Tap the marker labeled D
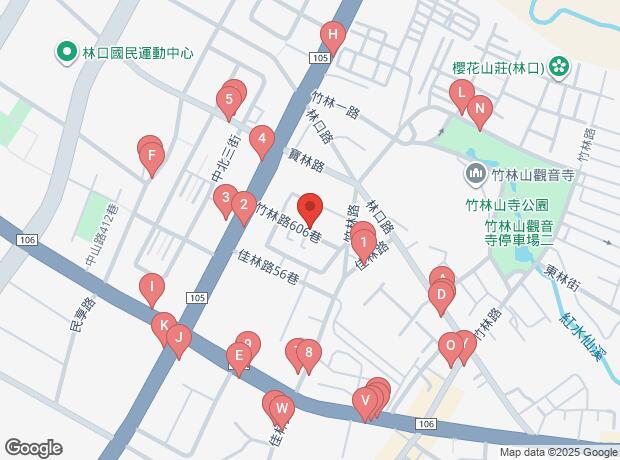Image resolution: width=620 pixels, height=460 pixels. (x=440, y=295)
